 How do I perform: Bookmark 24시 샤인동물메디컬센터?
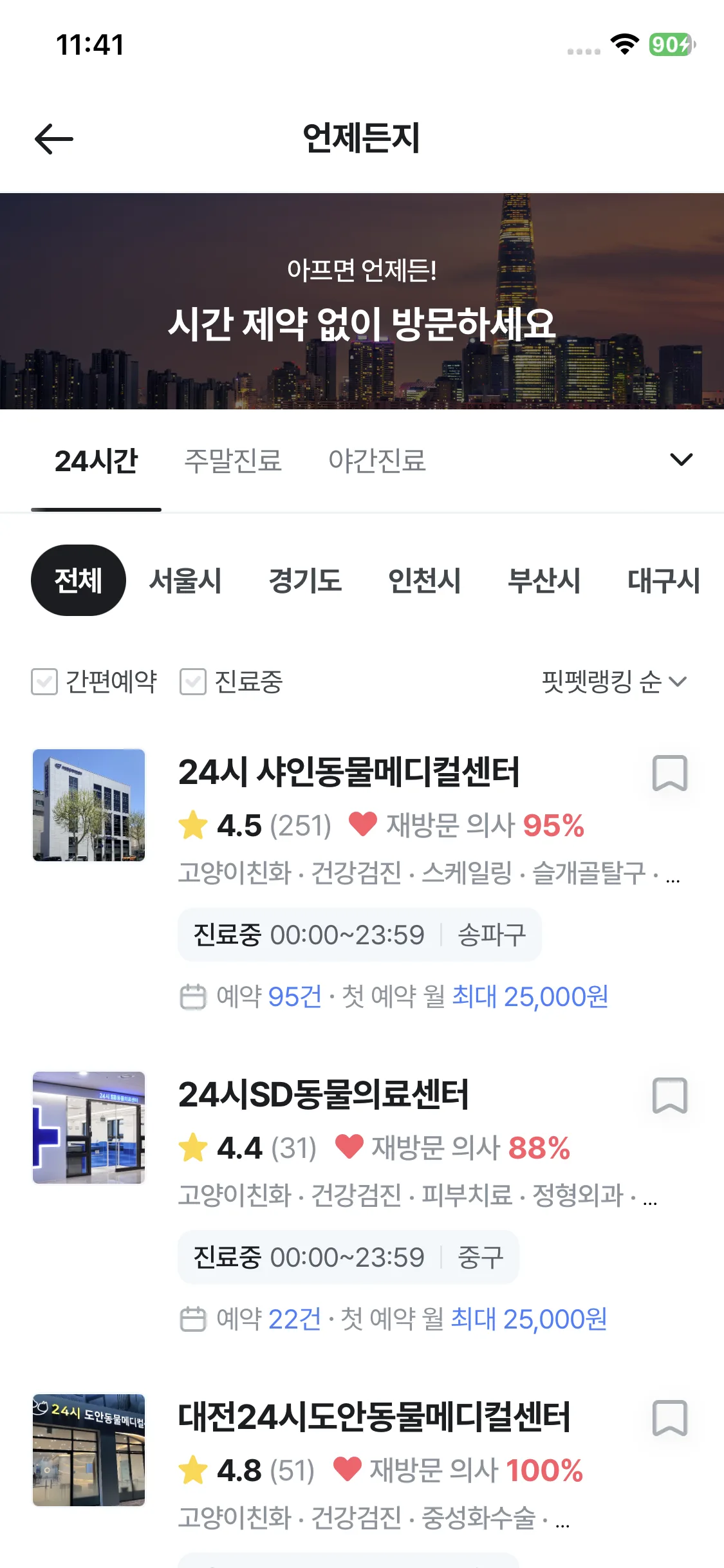670,773
